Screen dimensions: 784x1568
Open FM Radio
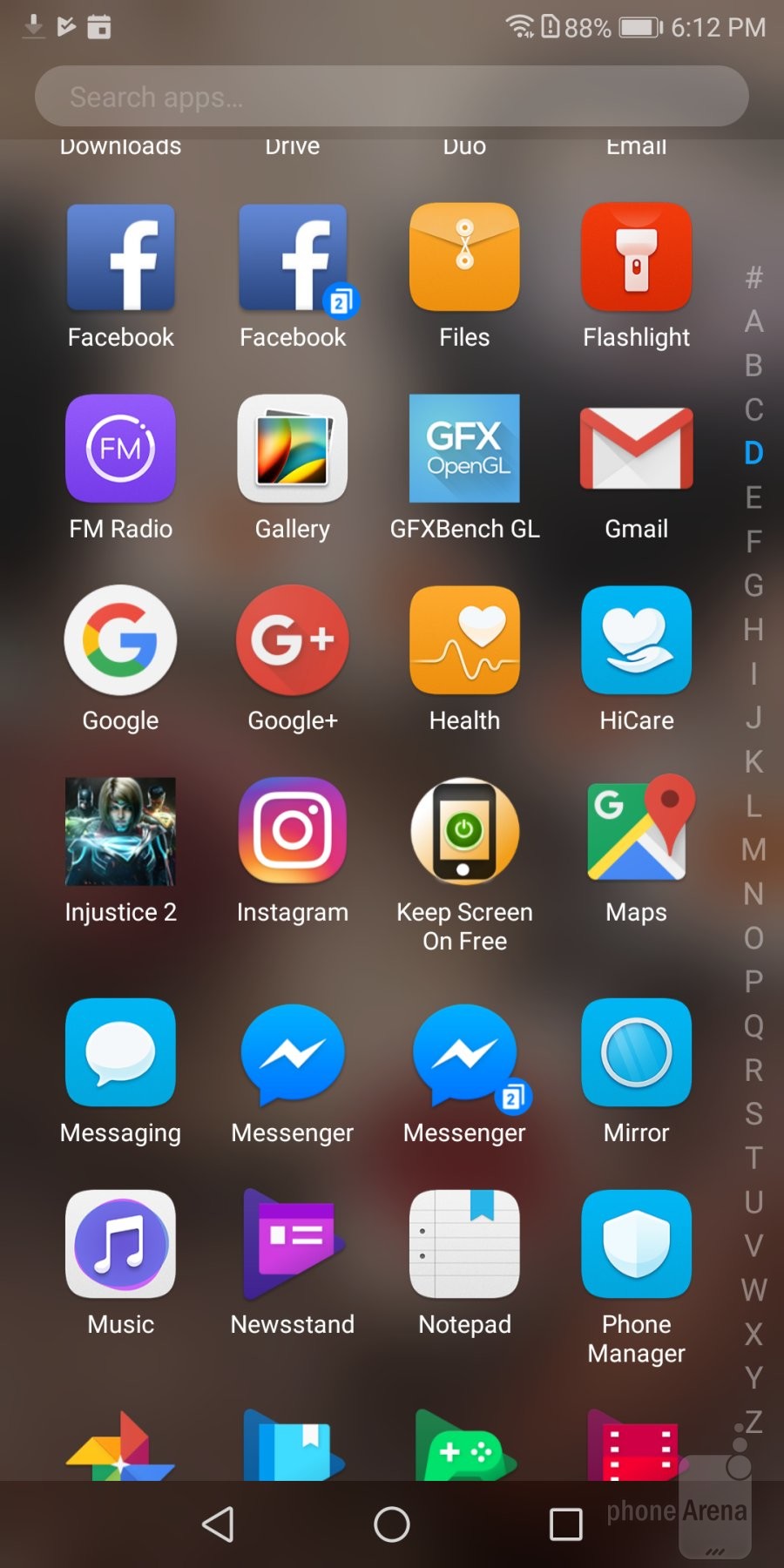[x=120, y=449]
